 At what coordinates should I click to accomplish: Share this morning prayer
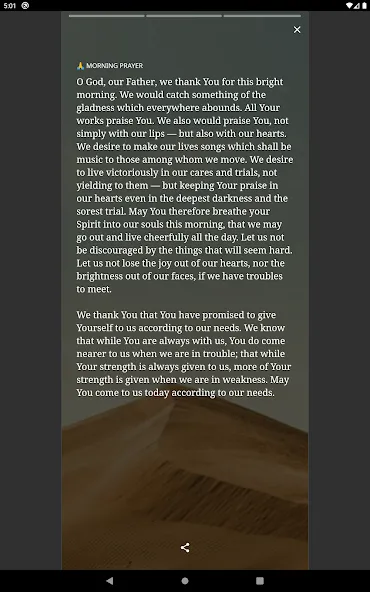(x=185, y=547)
